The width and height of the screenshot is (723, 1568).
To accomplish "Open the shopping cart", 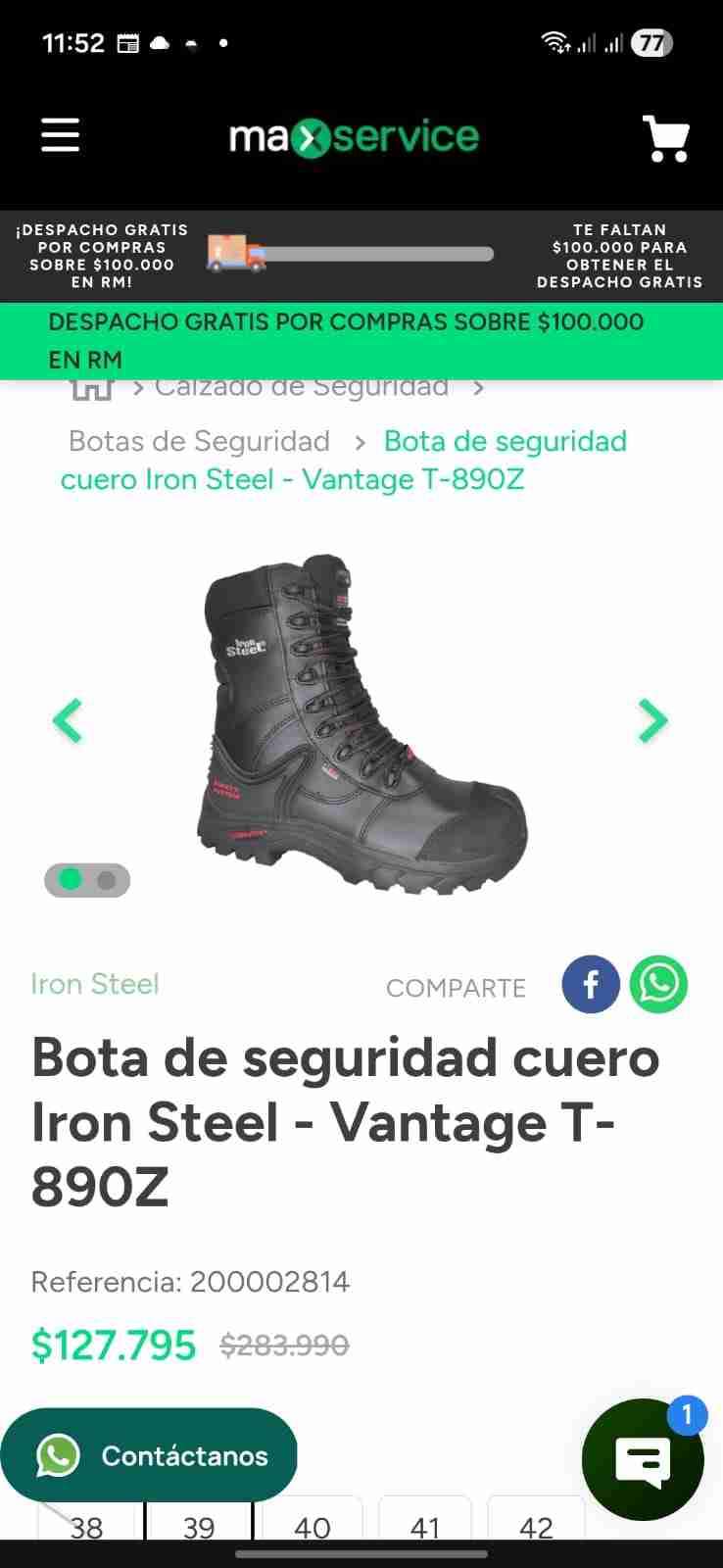I will point(666,137).
